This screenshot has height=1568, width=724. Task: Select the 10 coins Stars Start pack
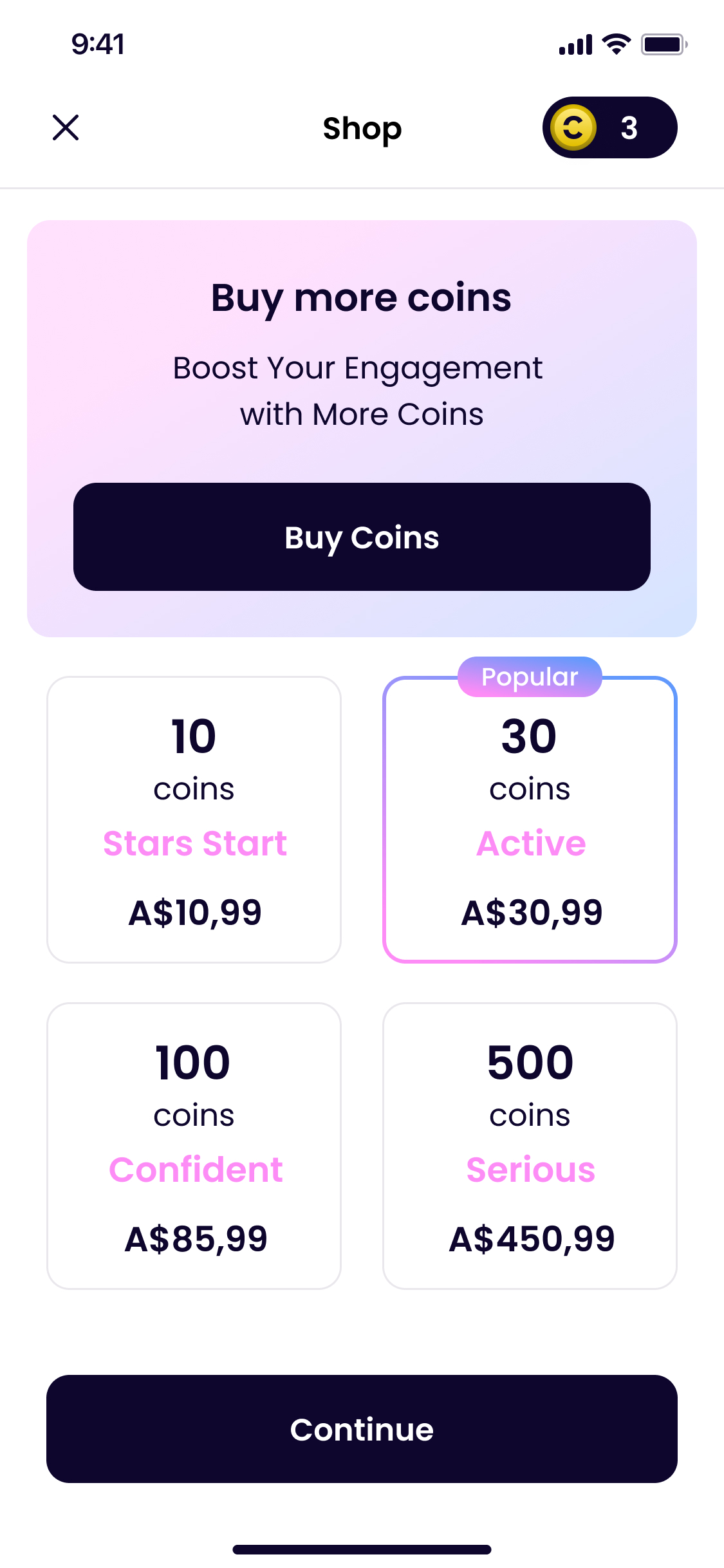click(x=194, y=819)
